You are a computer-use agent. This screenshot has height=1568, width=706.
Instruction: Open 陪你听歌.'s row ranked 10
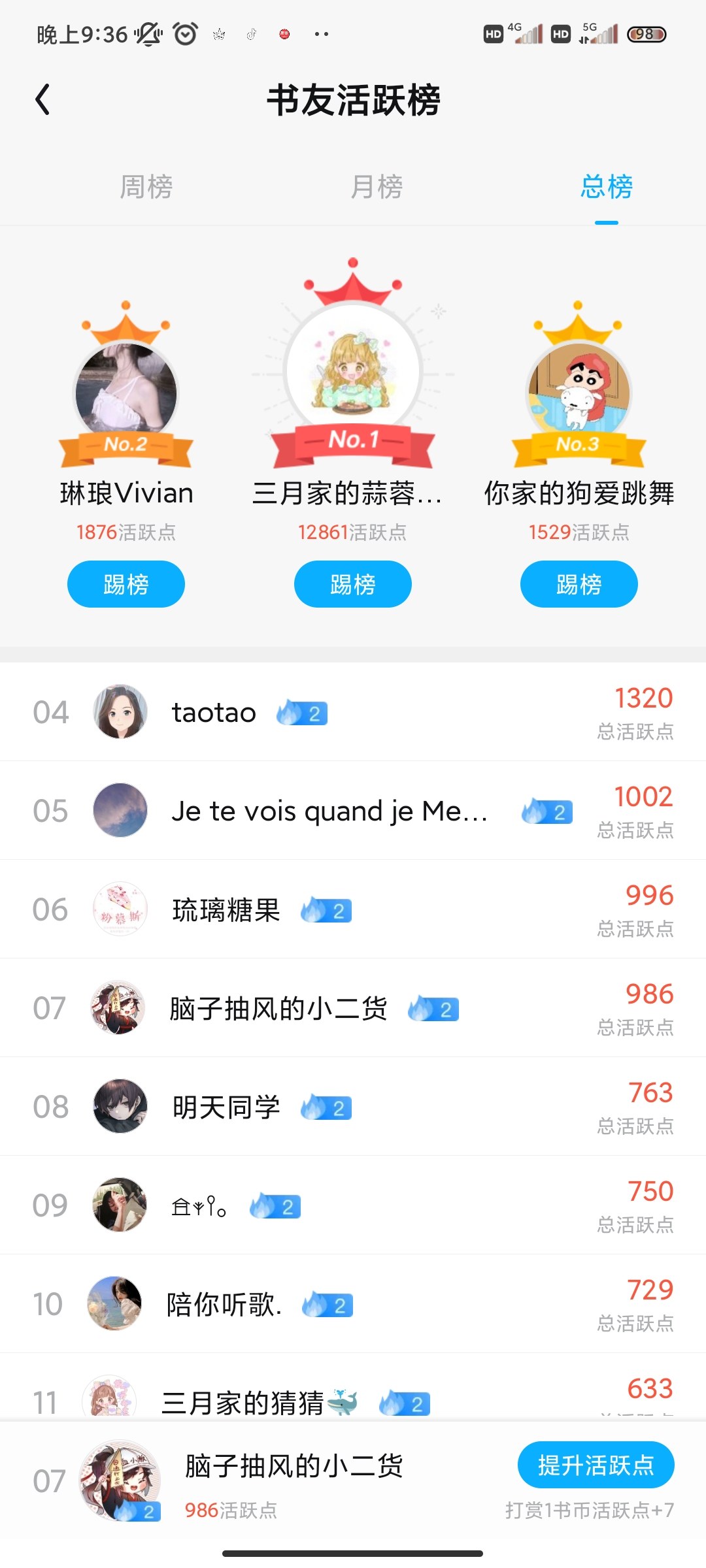pyautogui.click(x=353, y=1304)
